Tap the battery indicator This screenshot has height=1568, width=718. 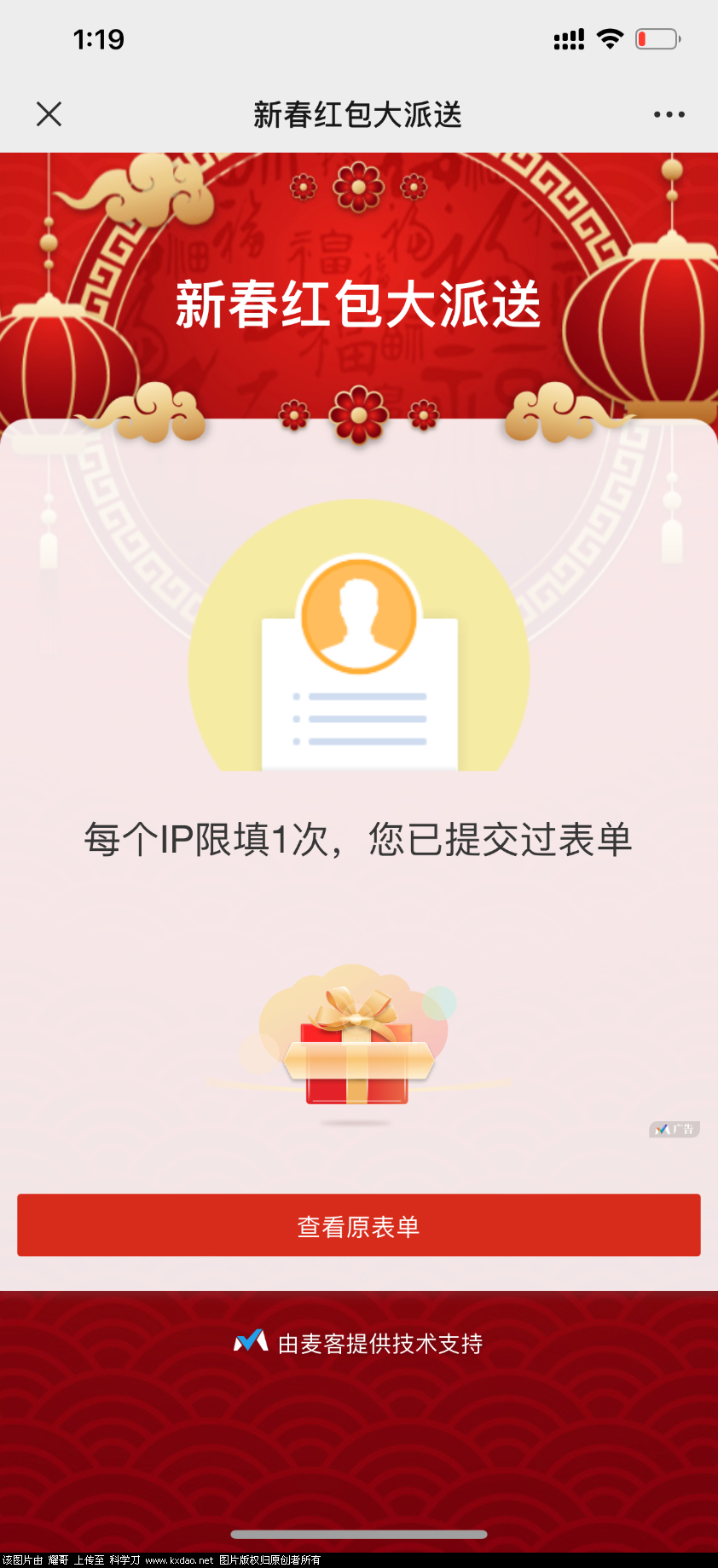(x=658, y=38)
